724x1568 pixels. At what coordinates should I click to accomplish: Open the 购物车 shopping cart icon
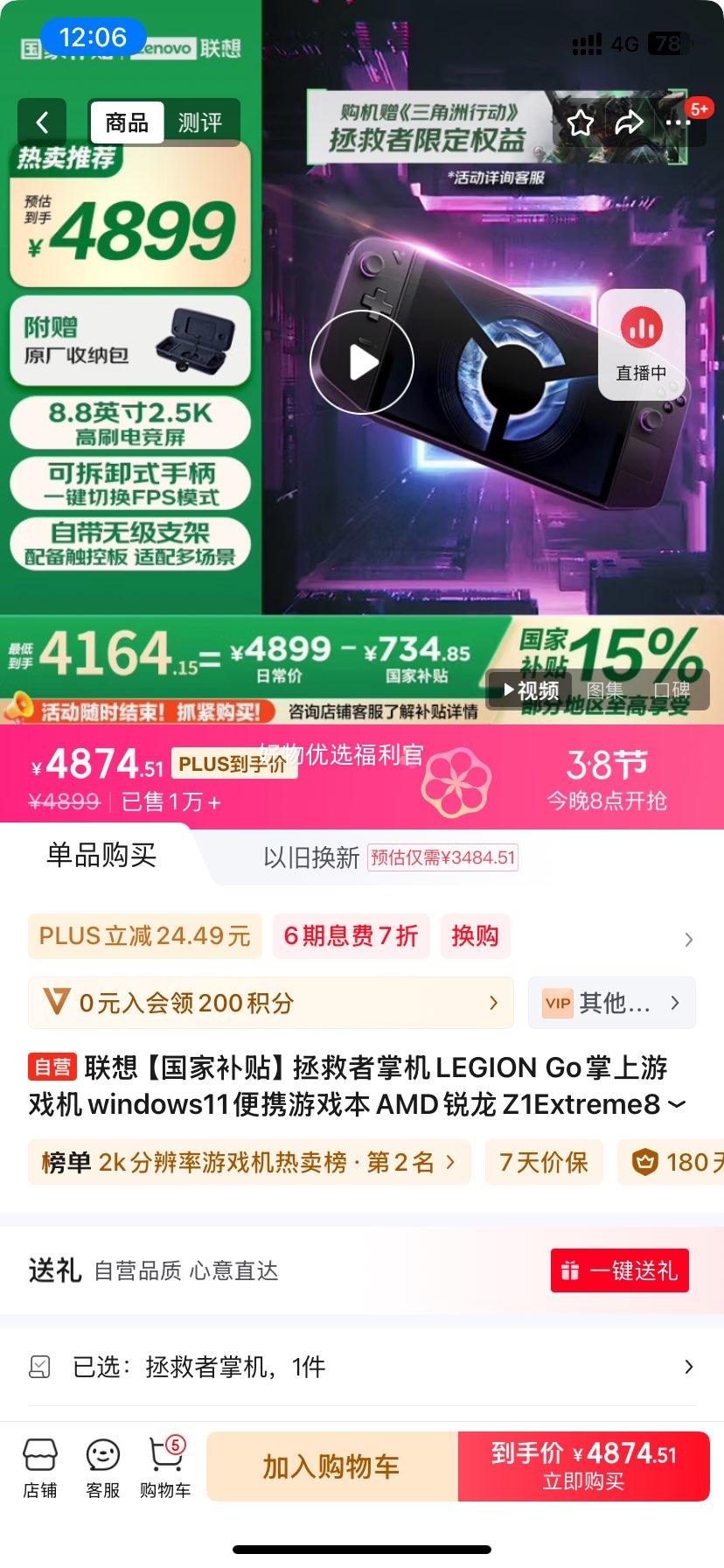click(164, 1465)
